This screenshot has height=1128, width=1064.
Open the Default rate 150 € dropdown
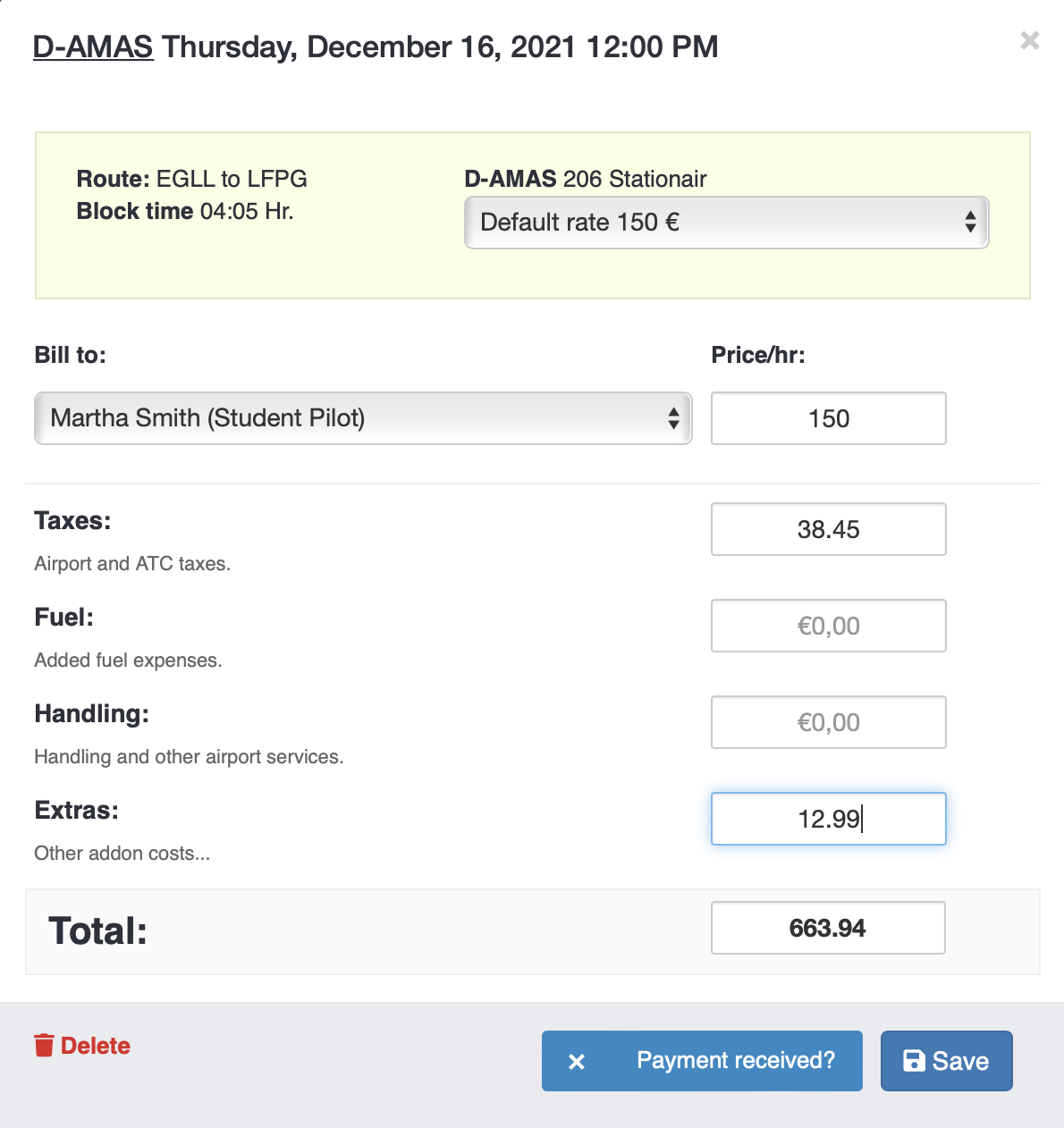click(x=726, y=222)
